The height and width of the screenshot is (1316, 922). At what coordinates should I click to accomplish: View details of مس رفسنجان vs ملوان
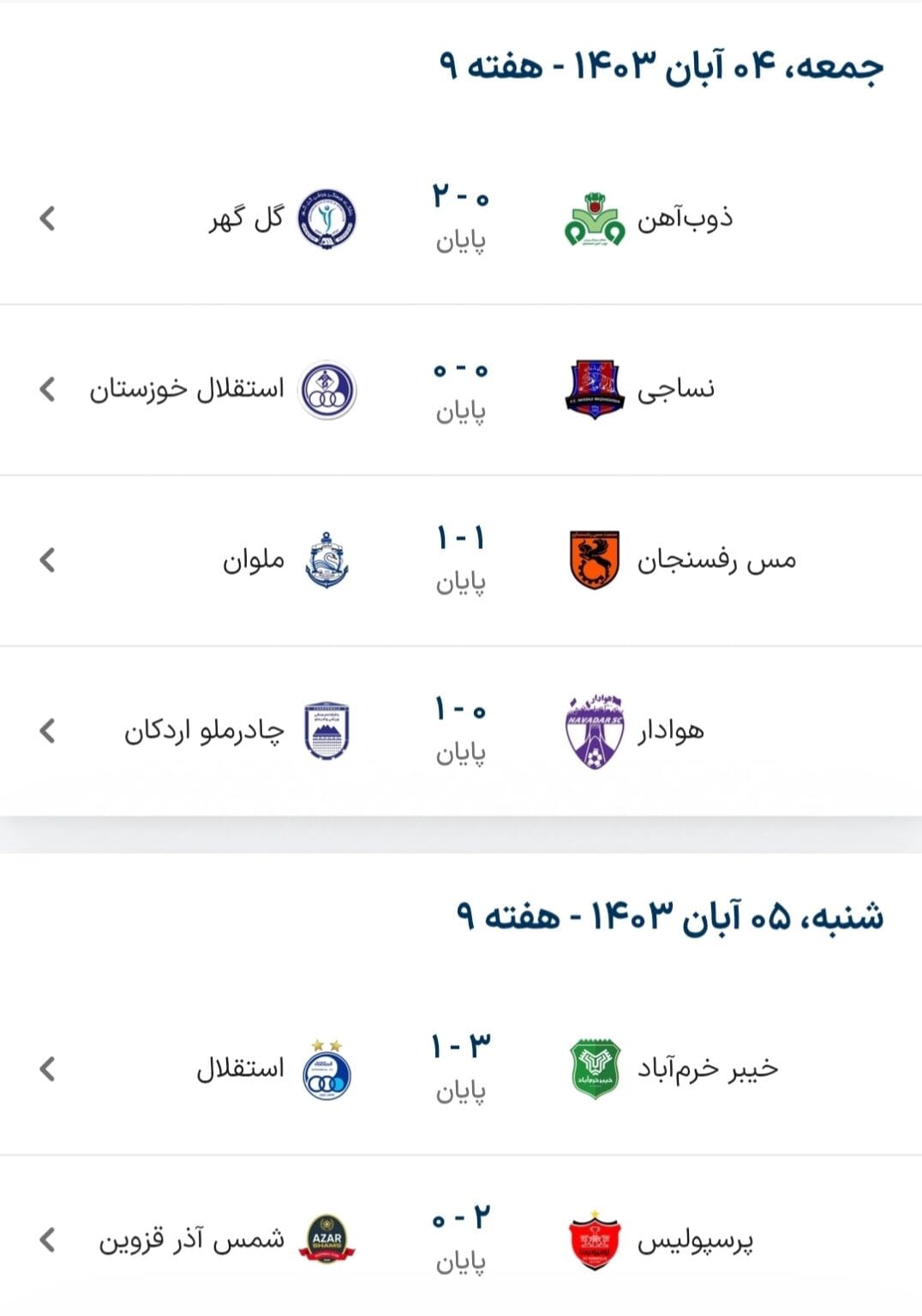[x=460, y=559]
